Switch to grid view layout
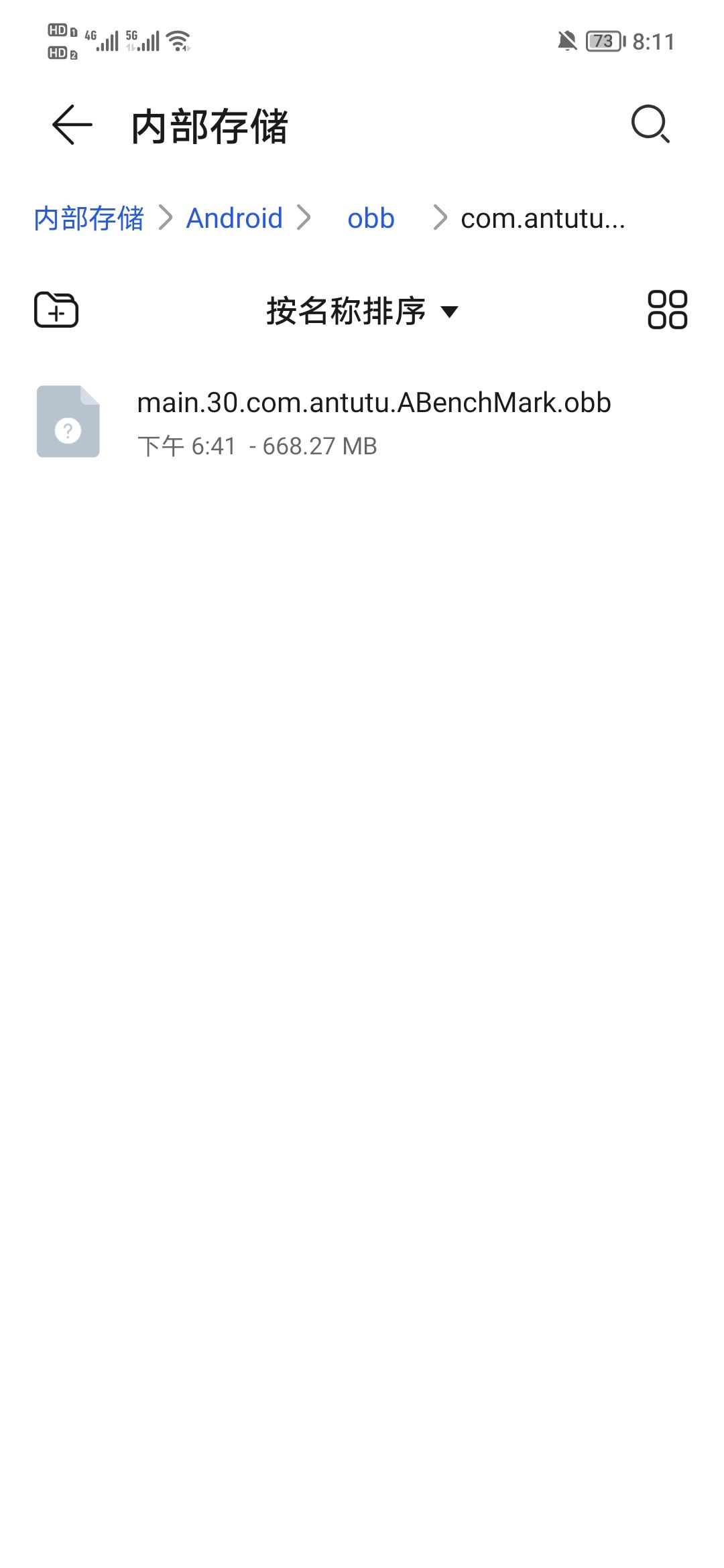 pyautogui.click(x=668, y=310)
